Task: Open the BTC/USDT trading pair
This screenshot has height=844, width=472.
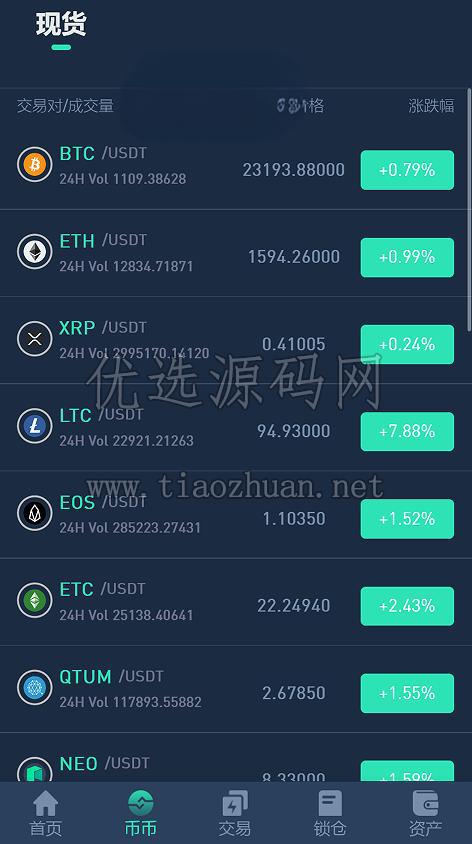Action: [x=235, y=166]
